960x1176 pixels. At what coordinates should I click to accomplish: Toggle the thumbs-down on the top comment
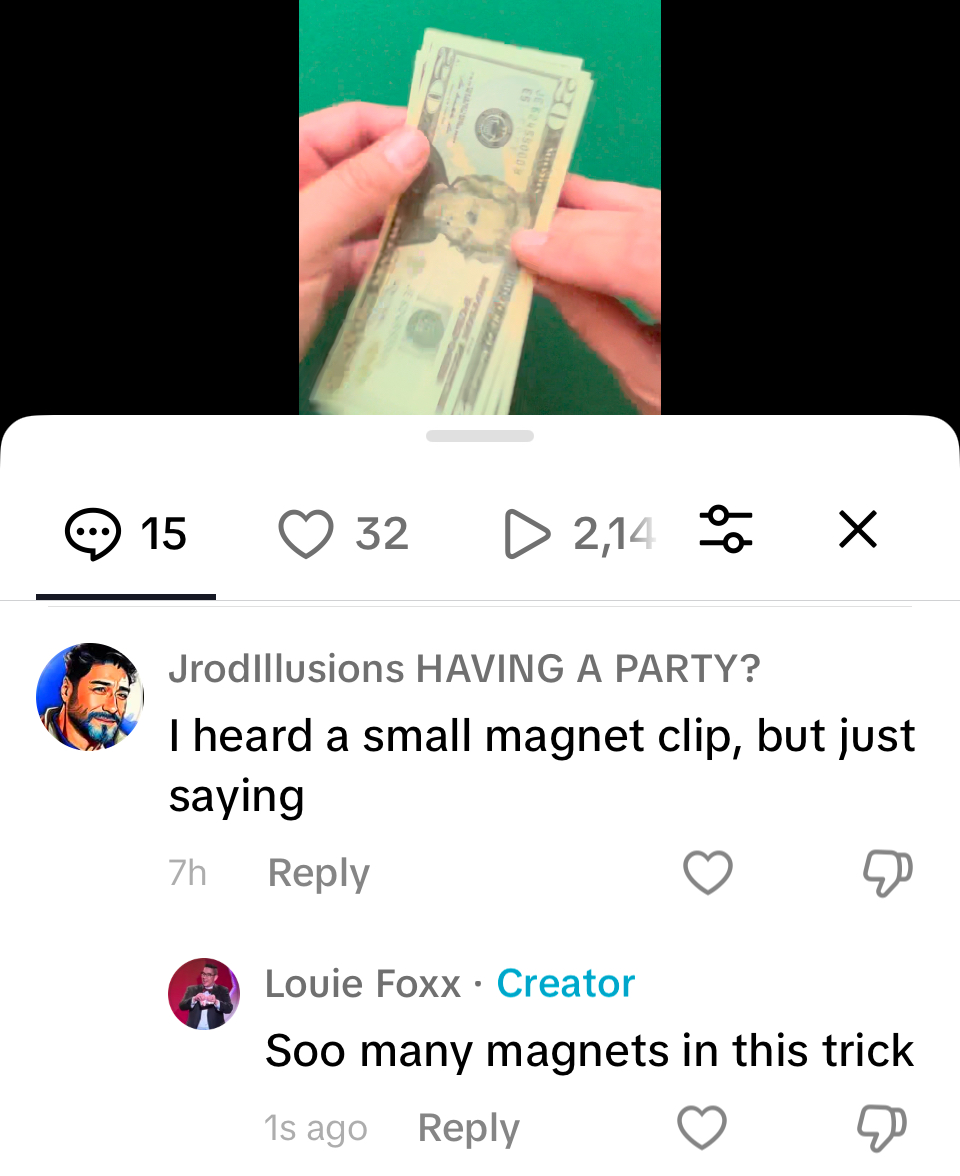pyautogui.click(x=886, y=872)
